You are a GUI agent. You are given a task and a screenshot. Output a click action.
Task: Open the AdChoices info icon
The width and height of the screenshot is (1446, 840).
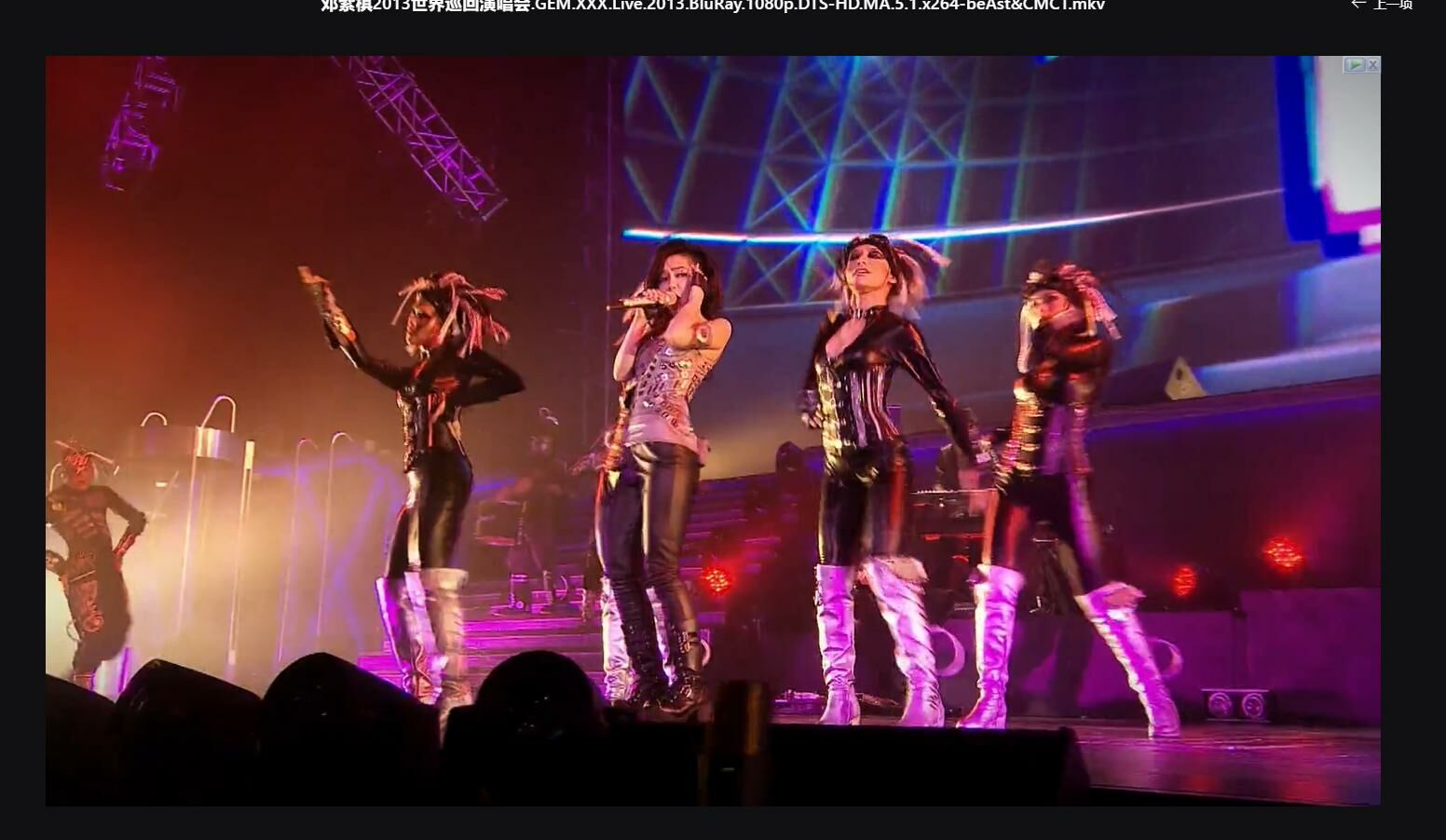pos(1355,64)
